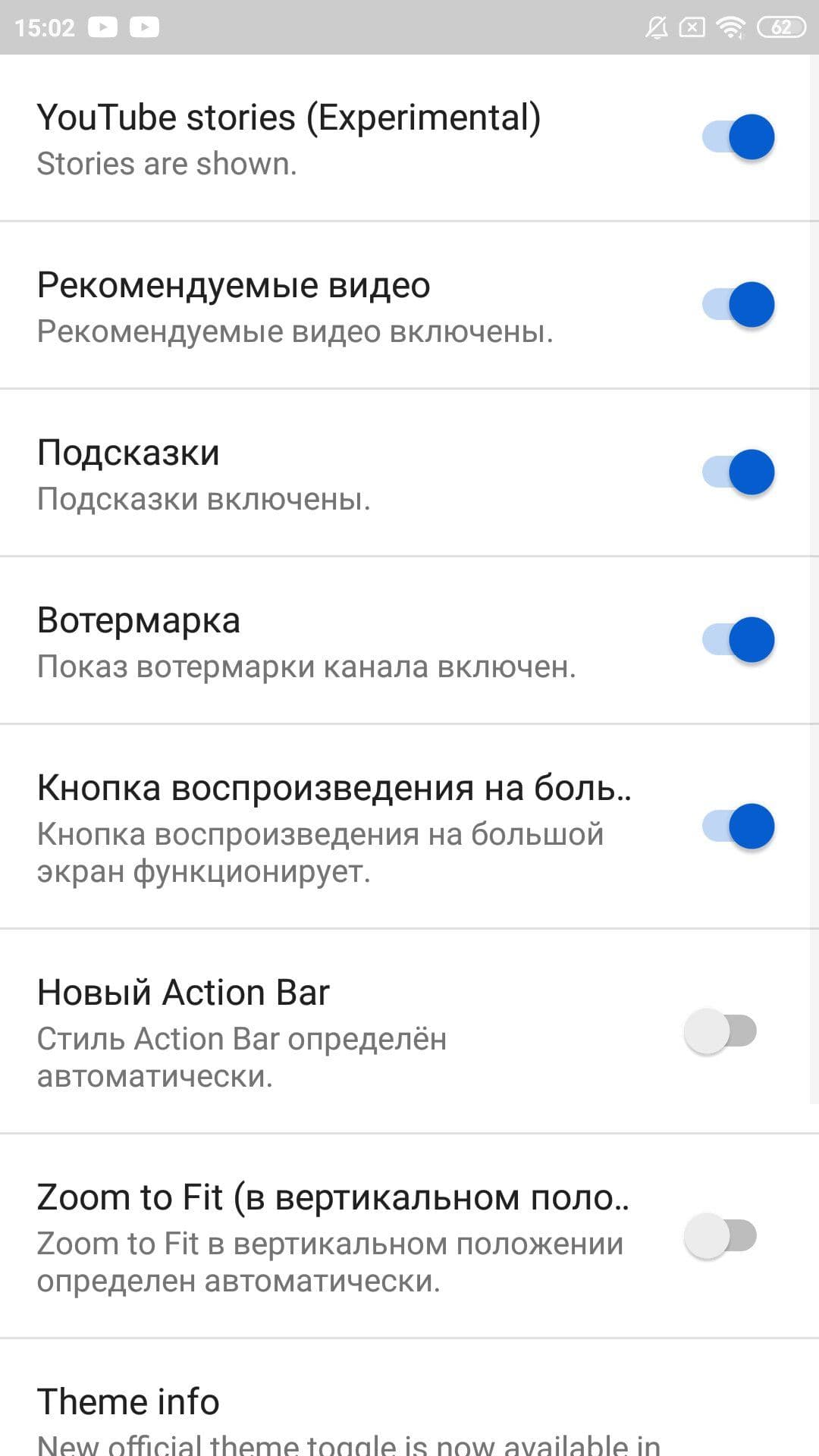Turn off YouTube stories (Experimental) switch

pyautogui.click(x=739, y=137)
